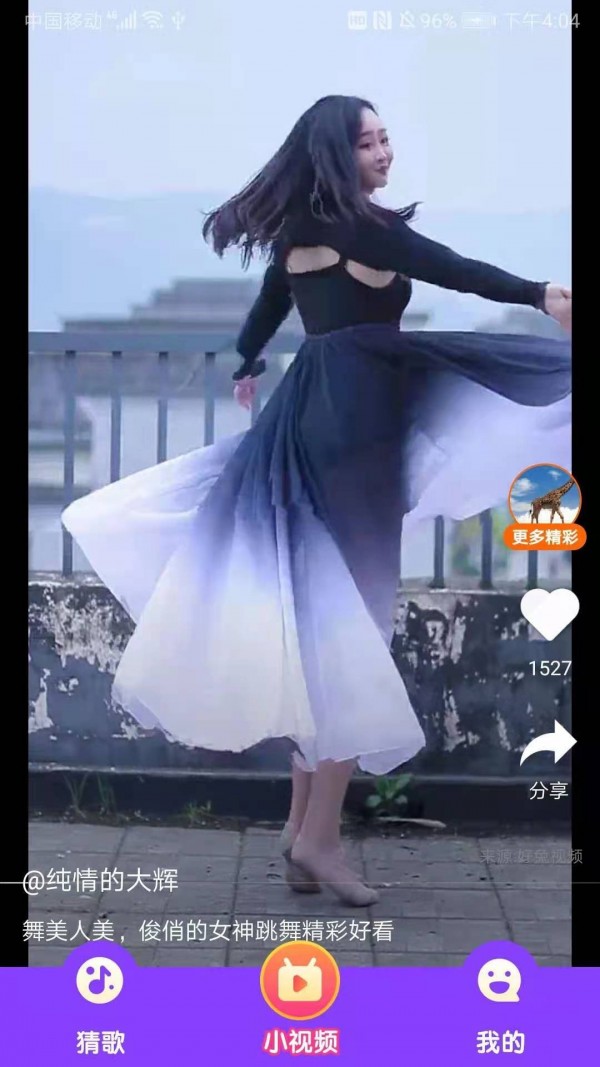This screenshot has height=1067, width=600.
Task: Open the 更多精彩 giraffe avatar
Action: pyautogui.click(x=545, y=498)
